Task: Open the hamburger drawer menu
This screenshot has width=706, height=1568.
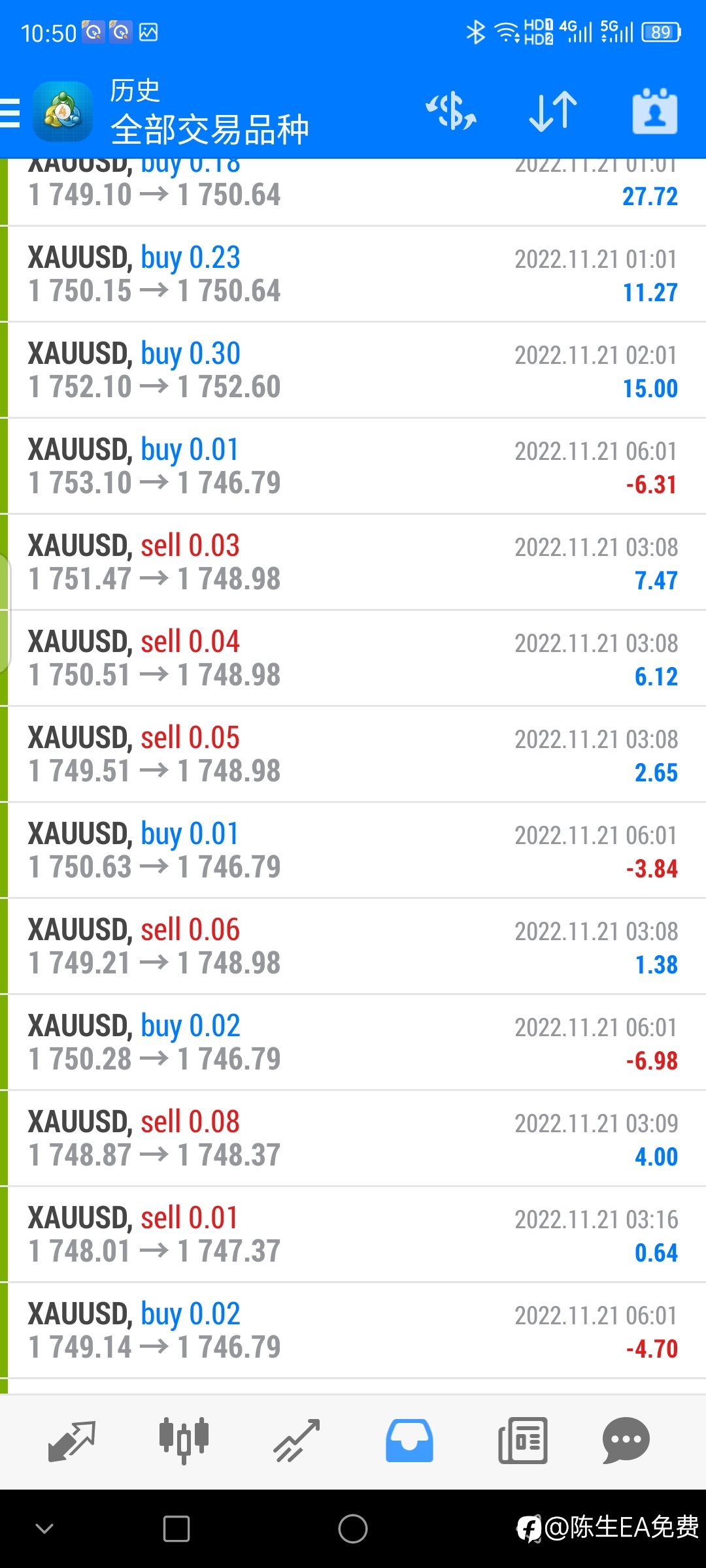Action: pos(10,112)
